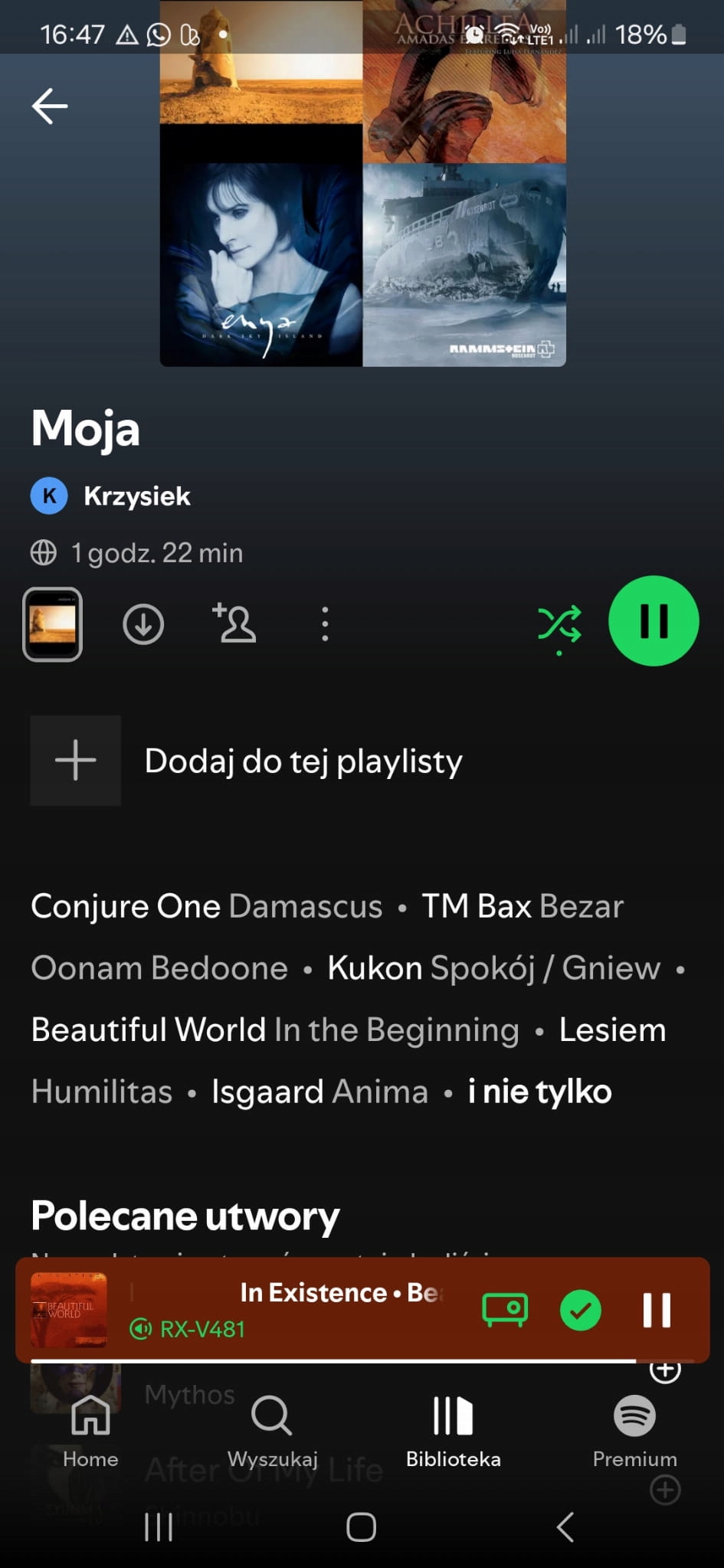Invite a collaborator to the playlist
The height and width of the screenshot is (1568, 724).
pos(234,623)
